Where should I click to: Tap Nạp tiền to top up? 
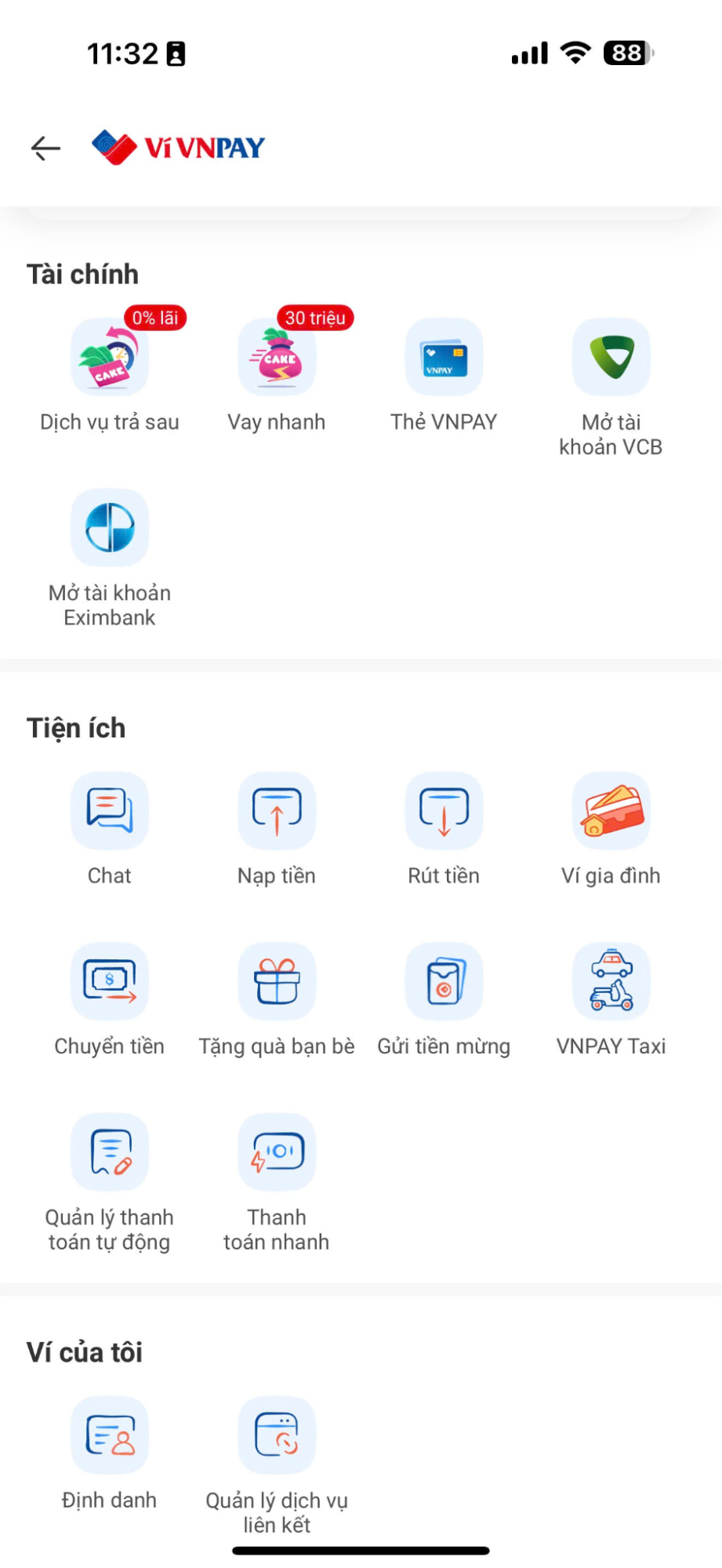pos(277,811)
